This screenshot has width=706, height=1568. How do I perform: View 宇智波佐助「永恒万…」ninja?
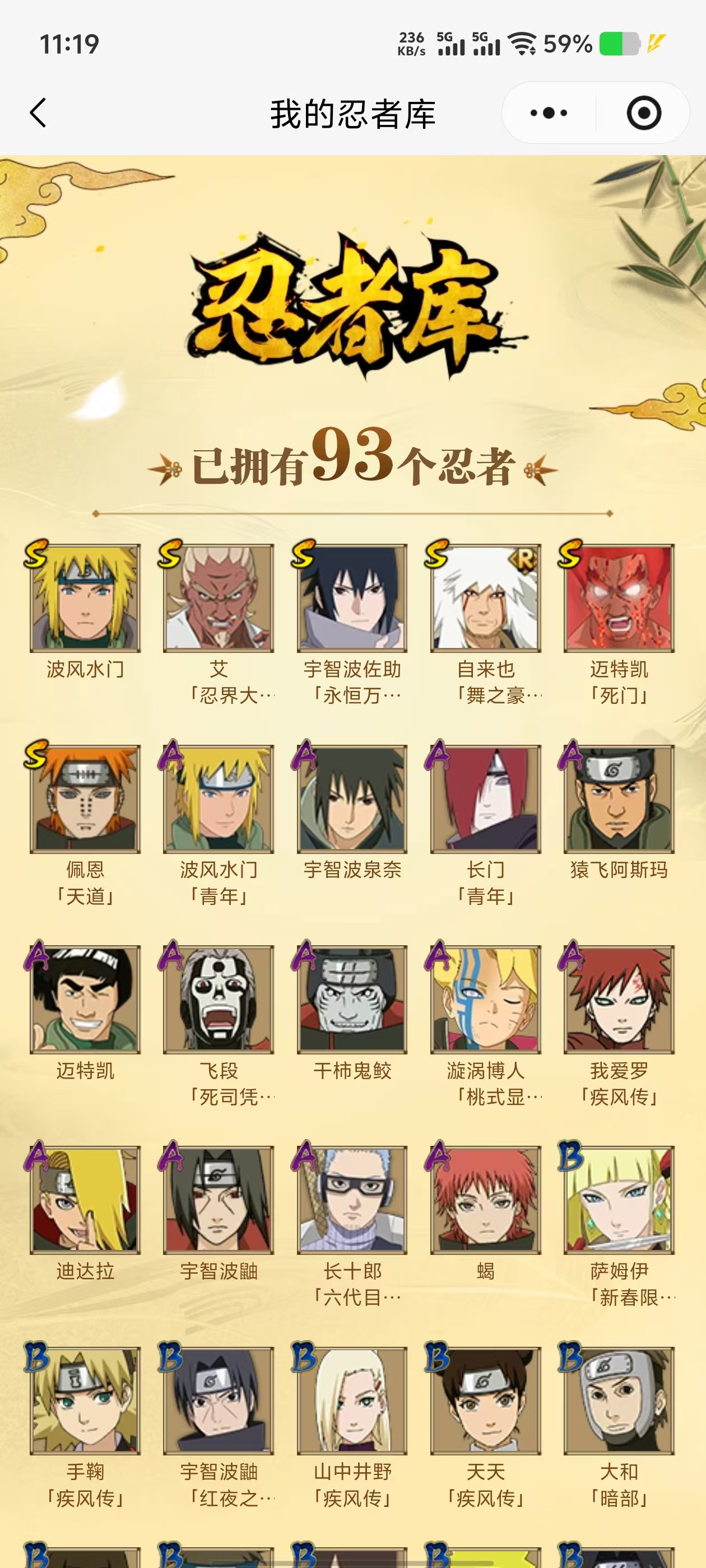[352, 598]
